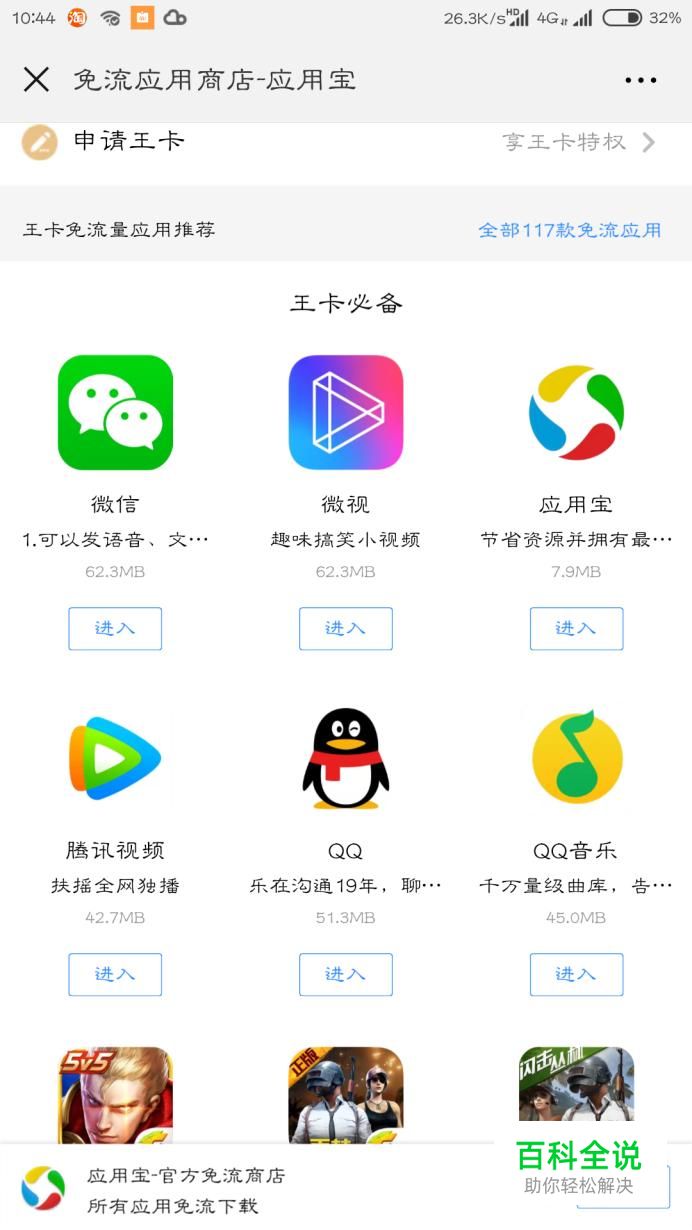Tap 进入 under 腾讯视频
The image size is (692, 1230).
[x=115, y=974]
